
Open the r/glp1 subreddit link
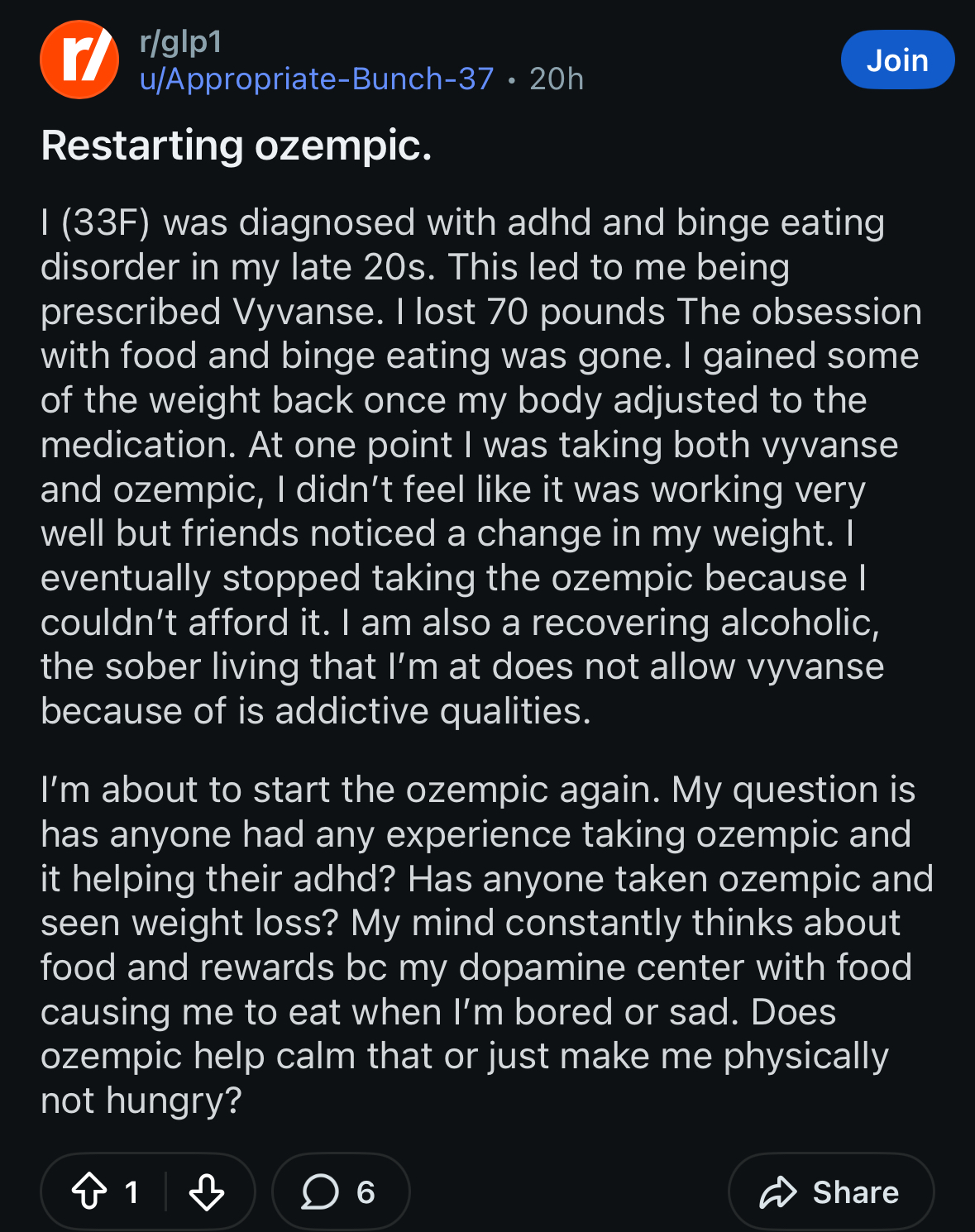pos(181,42)
